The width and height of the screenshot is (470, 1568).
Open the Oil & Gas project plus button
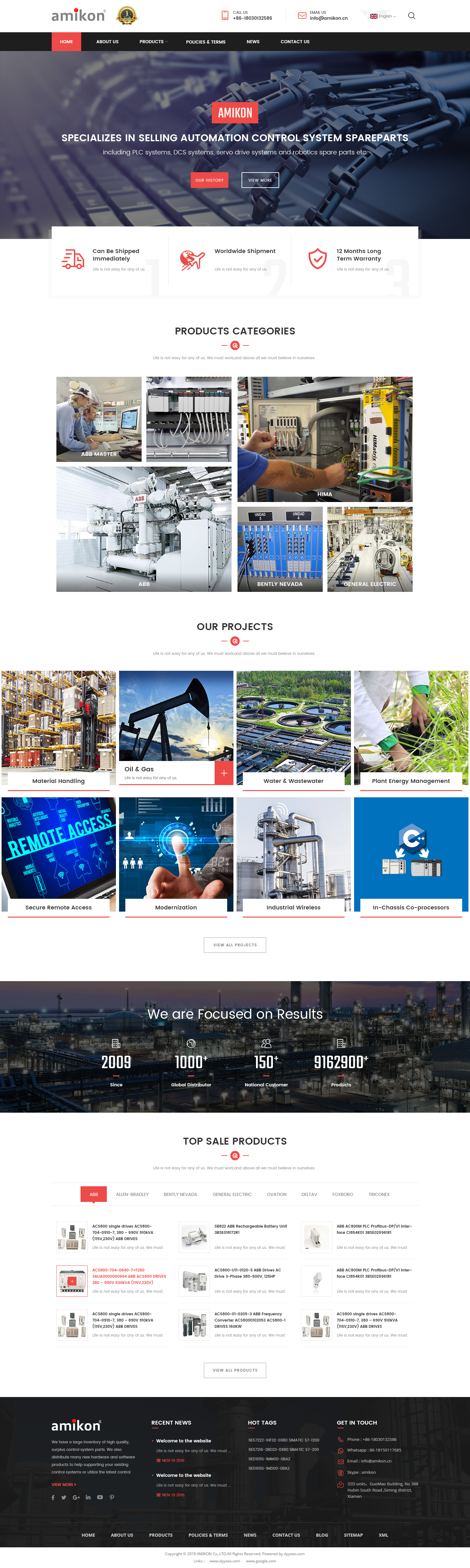tap(224, 773)
